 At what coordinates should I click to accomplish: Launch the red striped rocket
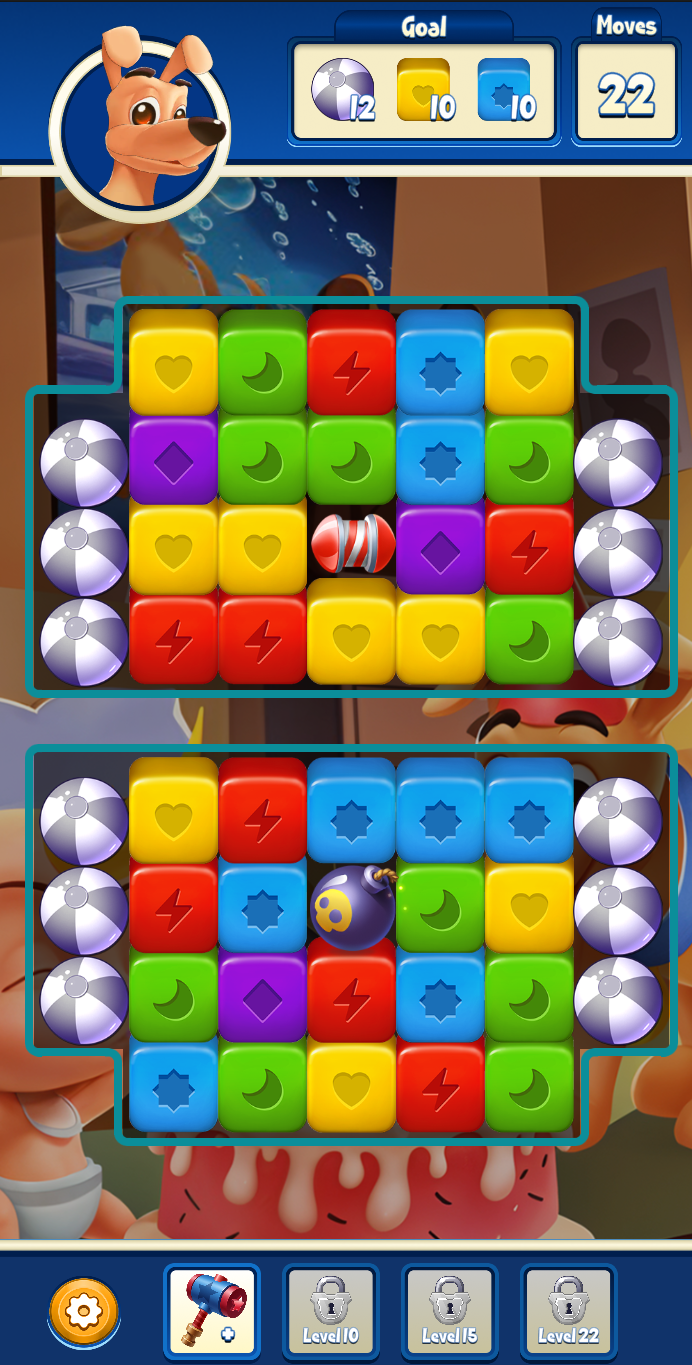pos(352,545)
